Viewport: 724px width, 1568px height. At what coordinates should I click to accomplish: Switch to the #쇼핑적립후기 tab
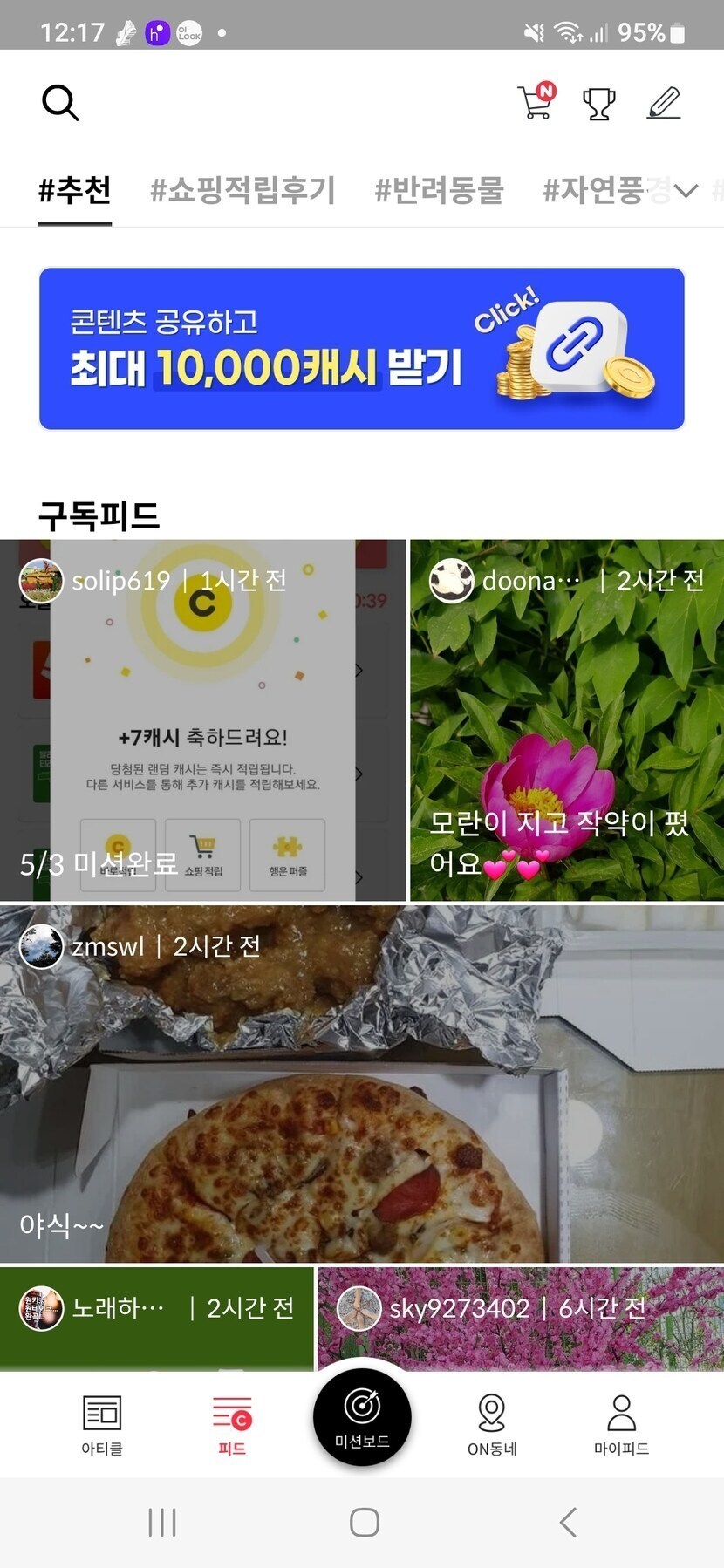click(x=242, y=190)
